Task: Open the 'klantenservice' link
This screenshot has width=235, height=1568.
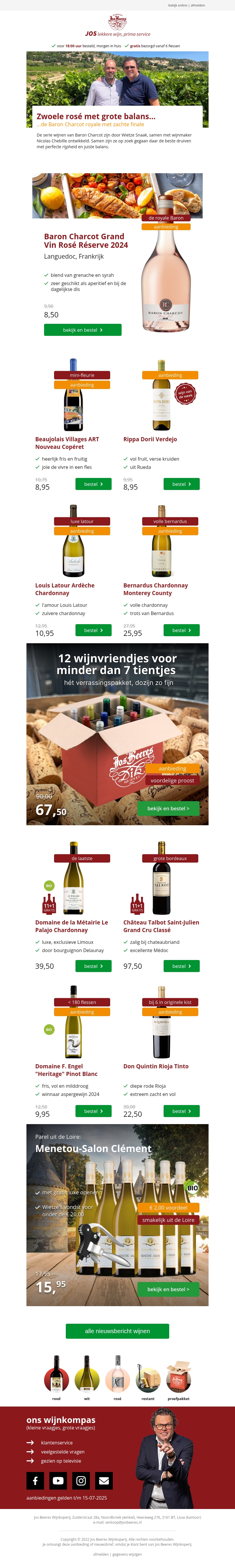Action: click(57, 1443)
